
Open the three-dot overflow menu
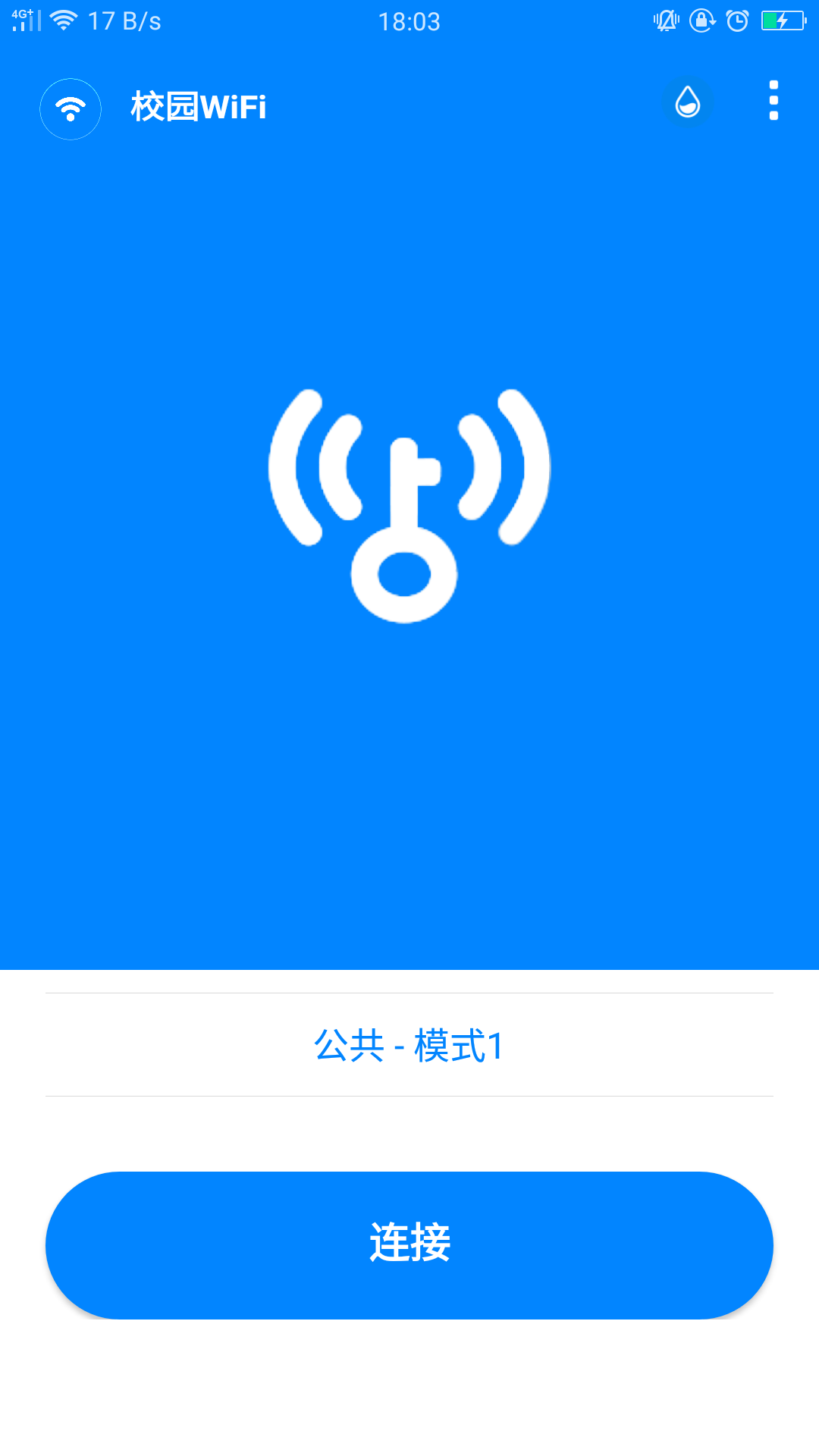773,101
